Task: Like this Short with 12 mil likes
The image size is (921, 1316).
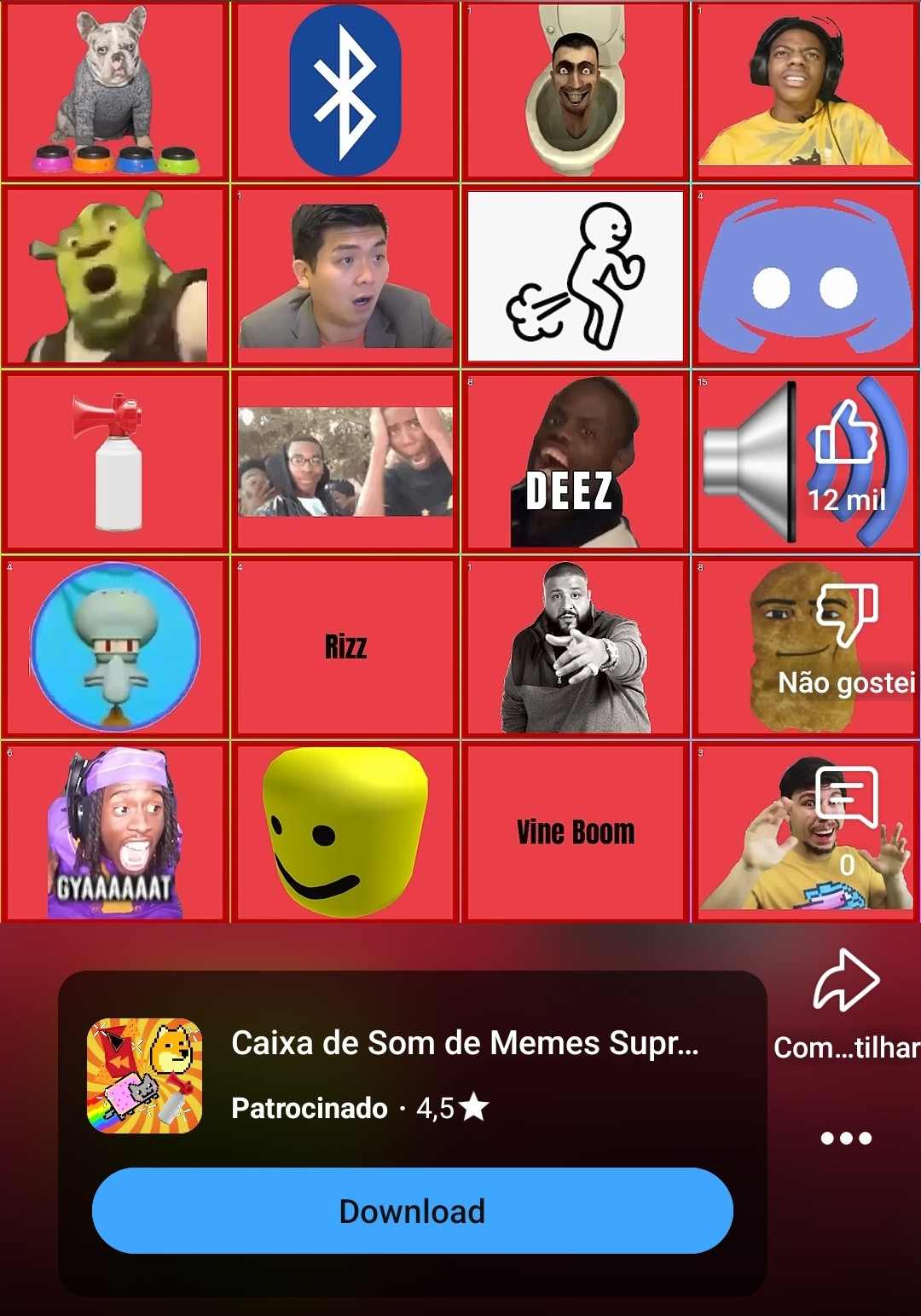Action: (846, 433)
